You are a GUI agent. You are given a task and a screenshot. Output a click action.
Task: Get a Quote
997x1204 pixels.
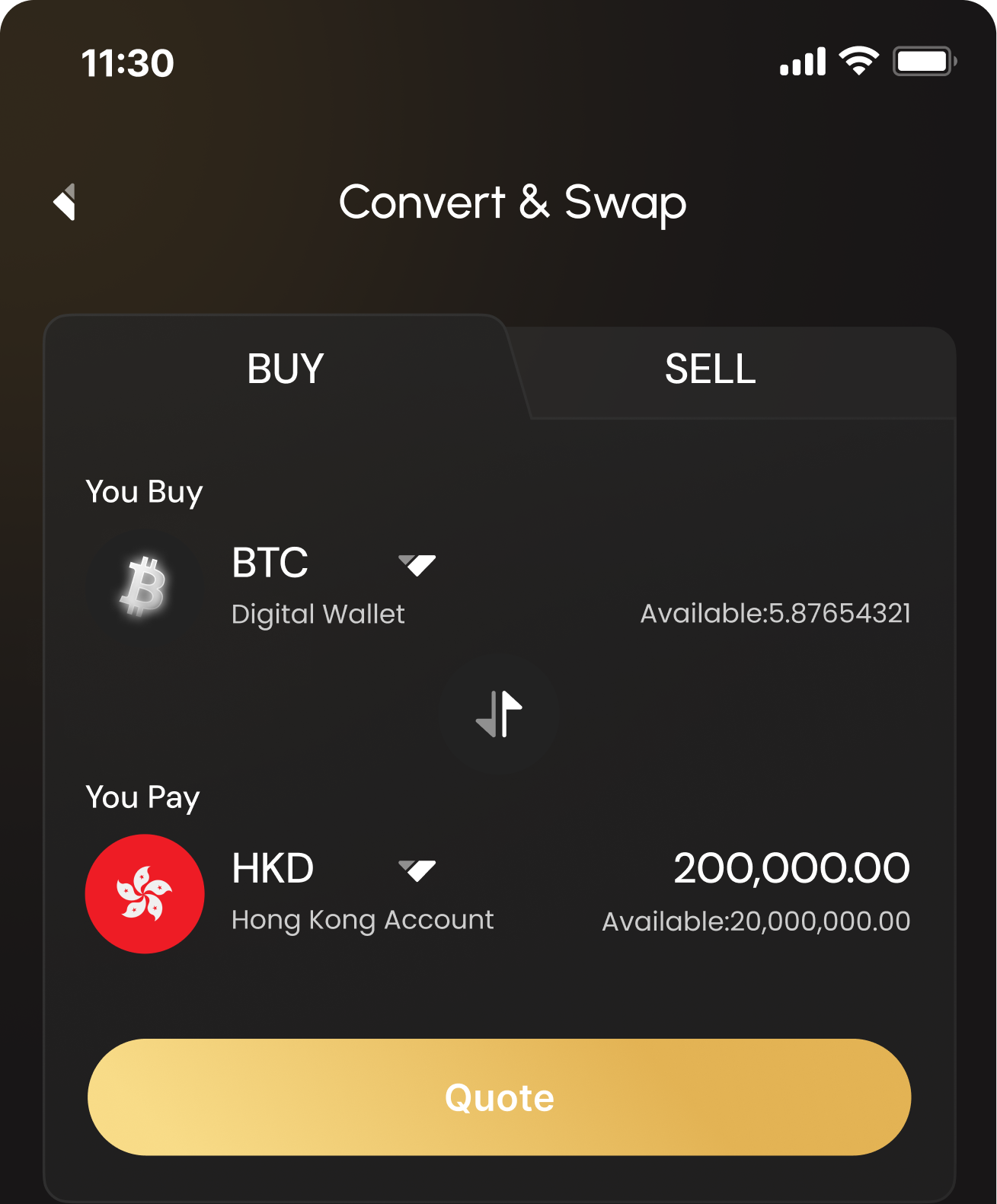pos(499,1097)
